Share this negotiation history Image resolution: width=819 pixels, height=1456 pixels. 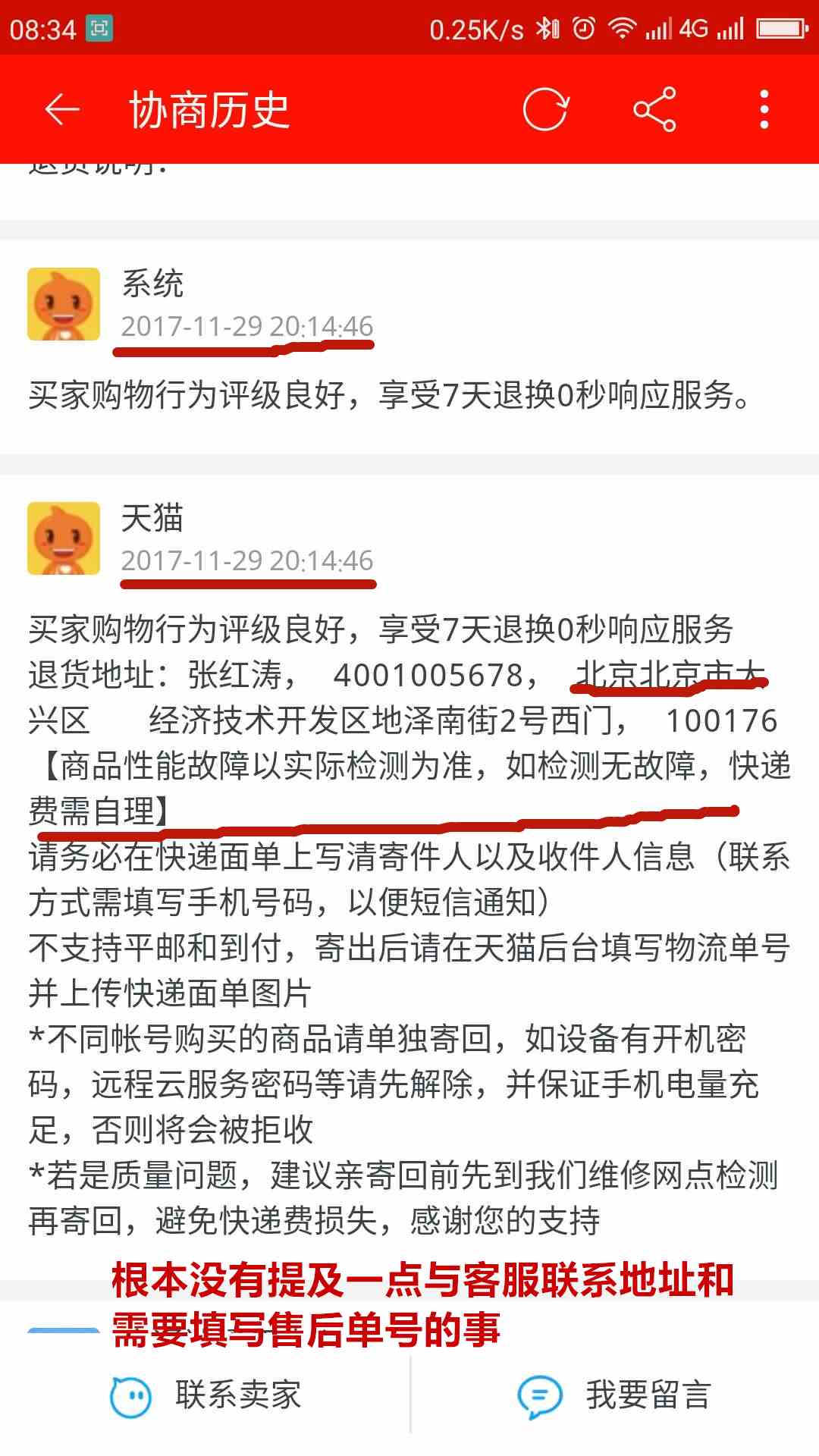point(654,110)
